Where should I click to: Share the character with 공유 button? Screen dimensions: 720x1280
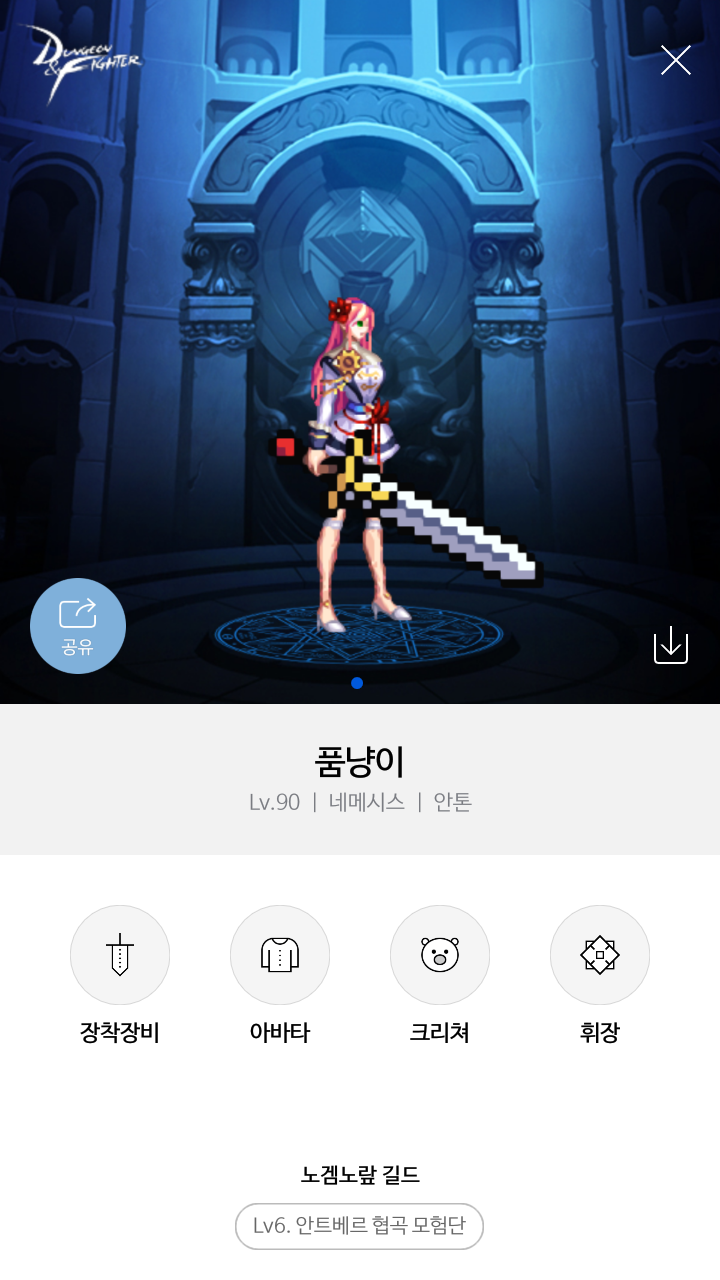[x=78, y=626]
